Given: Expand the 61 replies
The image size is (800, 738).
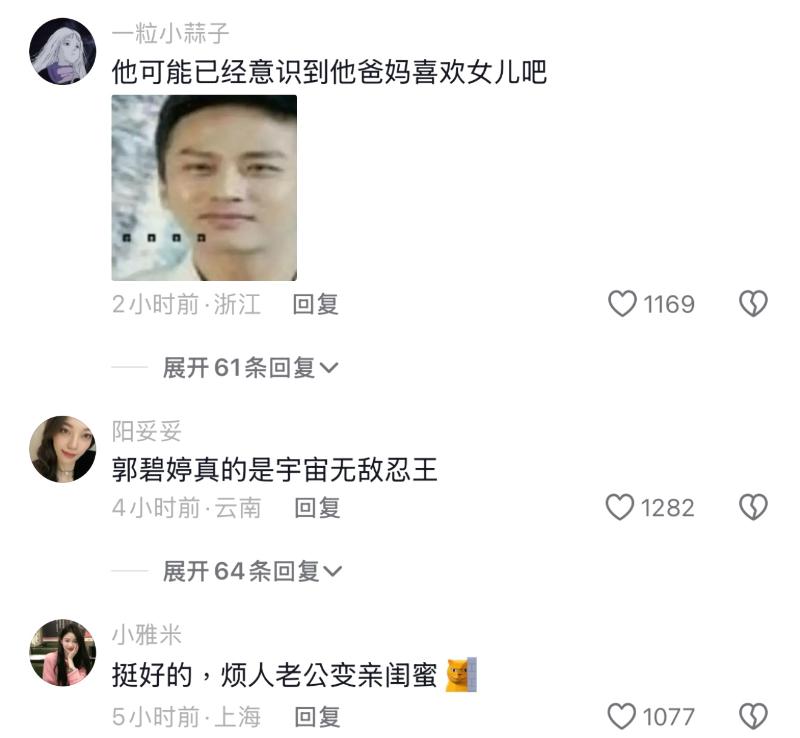Looking at the screenshot, I should pyautogui.click(x=251, y=368).
